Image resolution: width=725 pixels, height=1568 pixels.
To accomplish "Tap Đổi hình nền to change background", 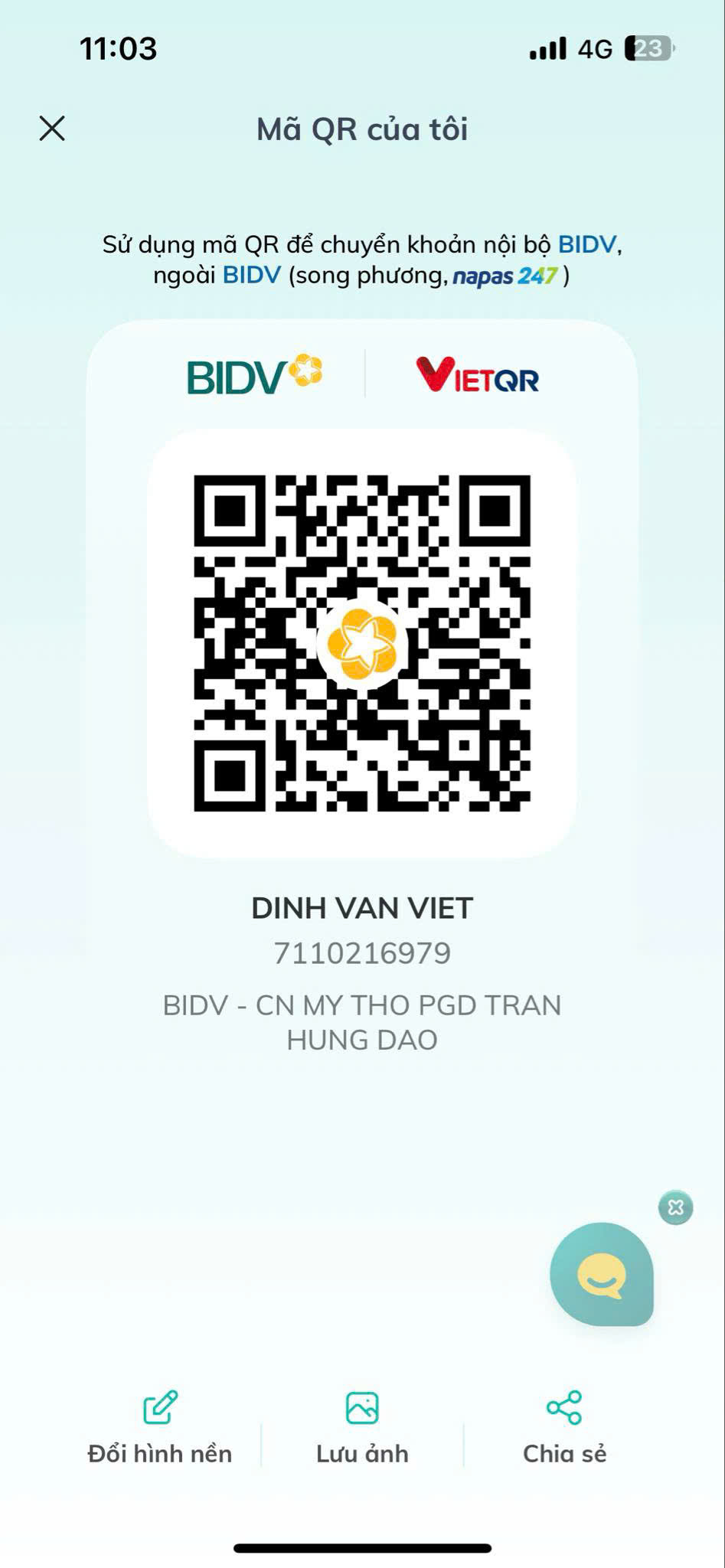I will (x=160, y=1428).
